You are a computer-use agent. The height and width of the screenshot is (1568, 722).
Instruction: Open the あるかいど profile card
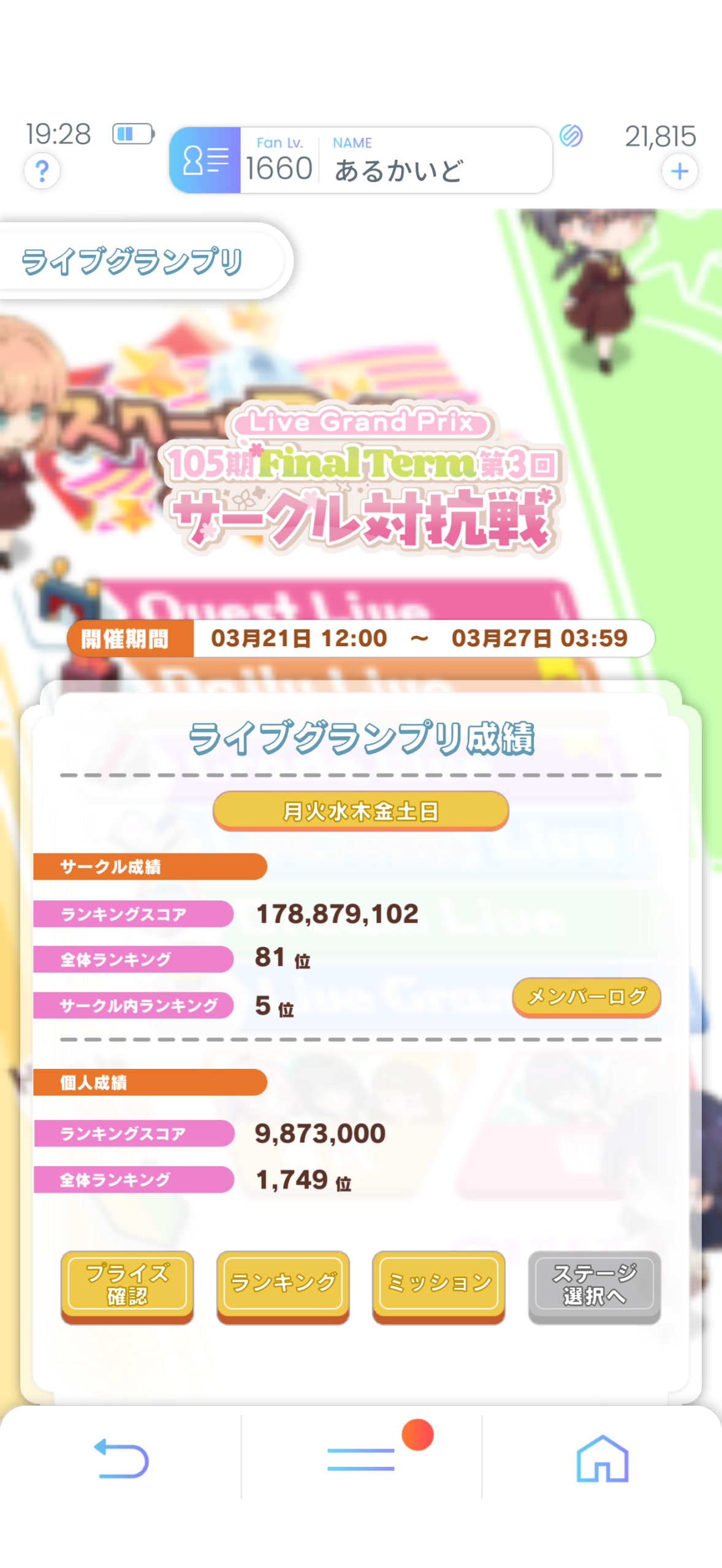360,160
